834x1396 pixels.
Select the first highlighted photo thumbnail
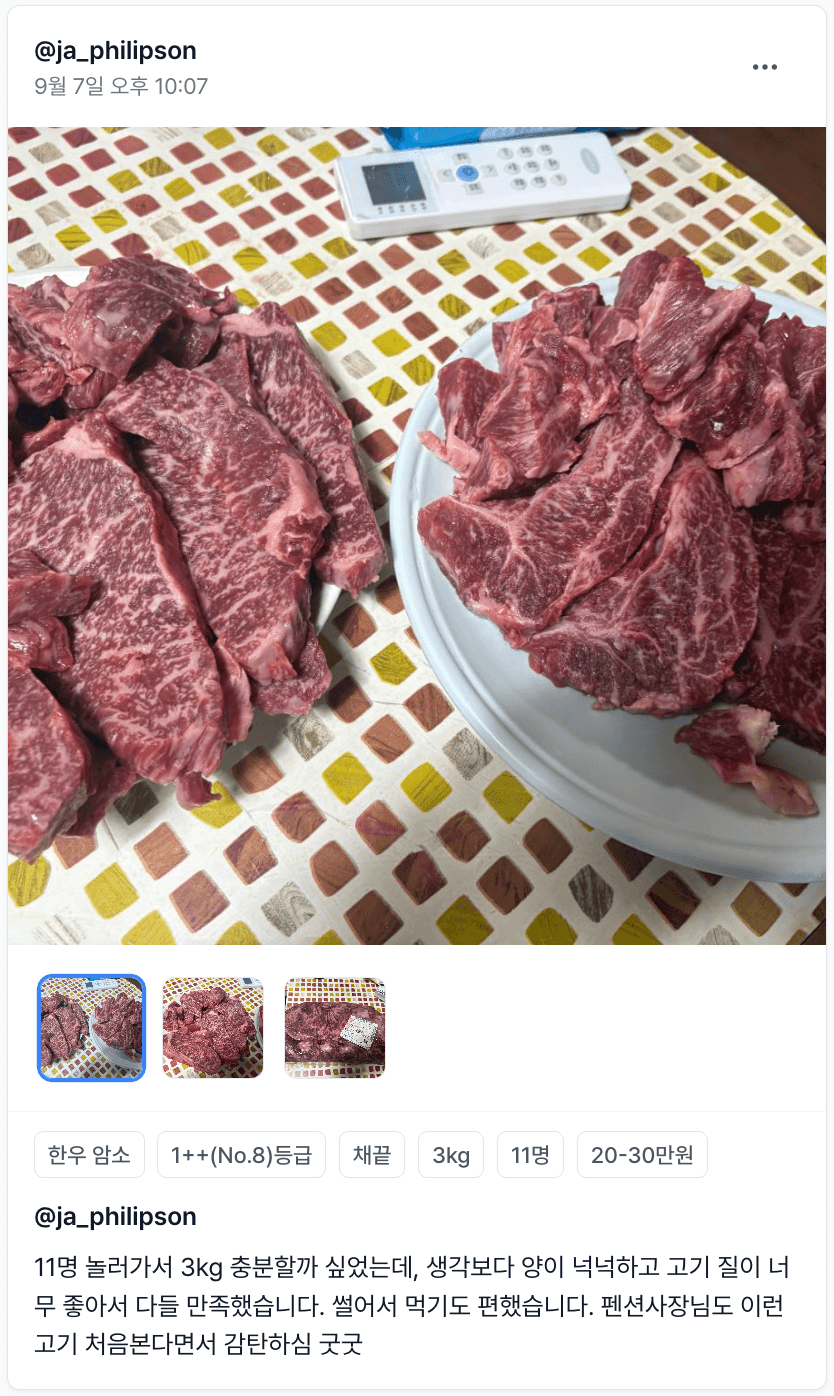(x=91, y=1028)
